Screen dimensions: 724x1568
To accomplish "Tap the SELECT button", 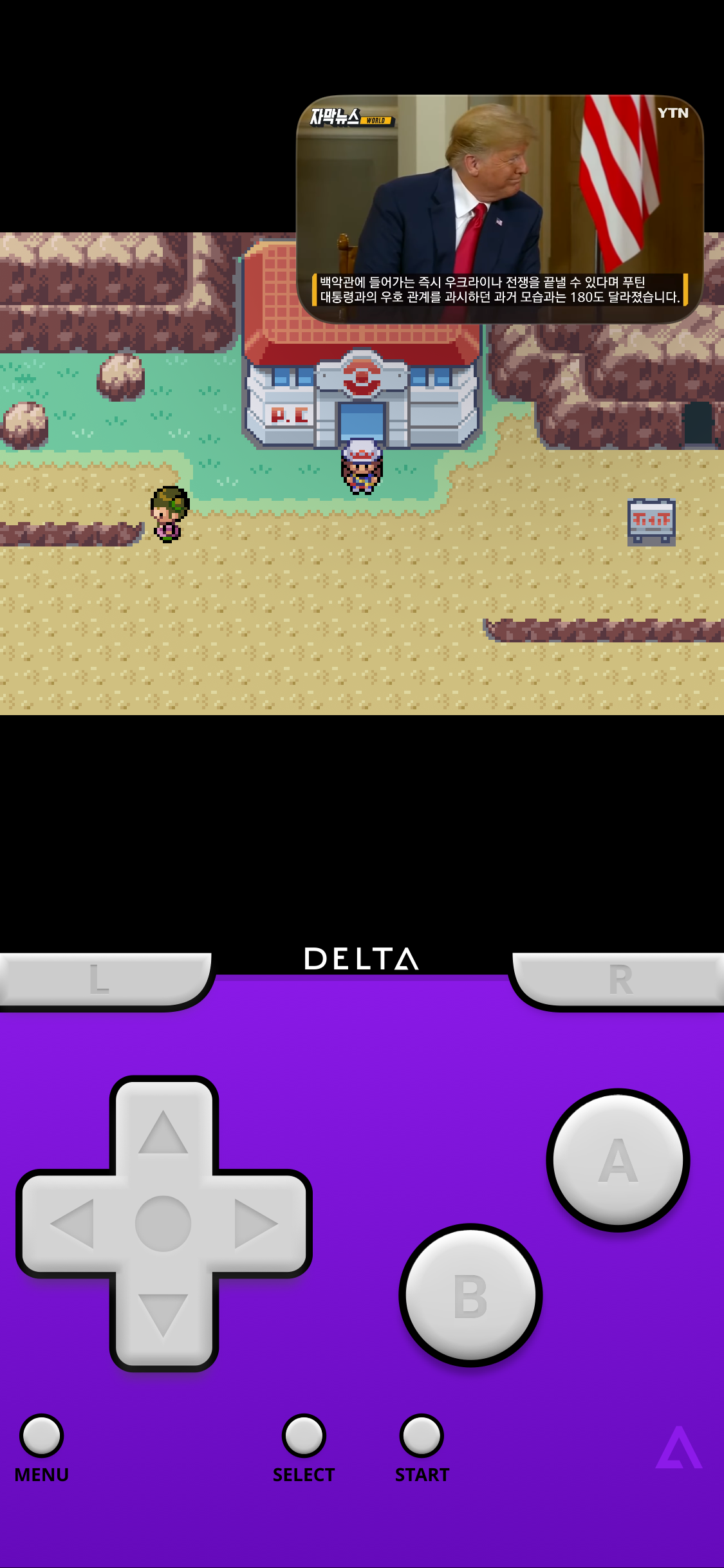I will coord(304,1435).
